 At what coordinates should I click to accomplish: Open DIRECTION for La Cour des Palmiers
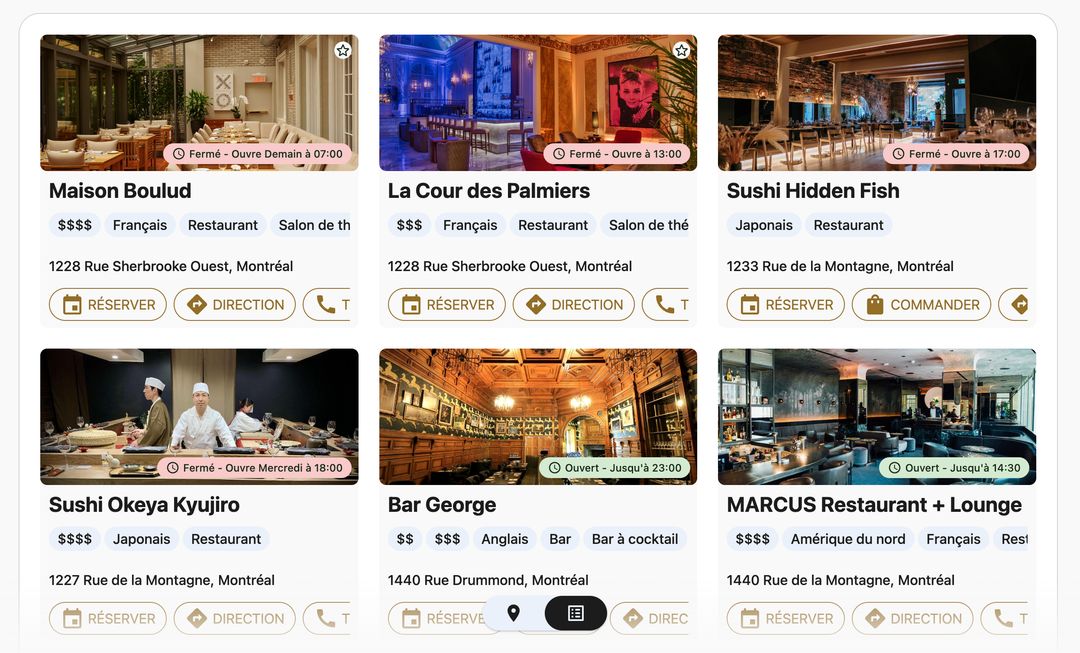click(574, 305)
